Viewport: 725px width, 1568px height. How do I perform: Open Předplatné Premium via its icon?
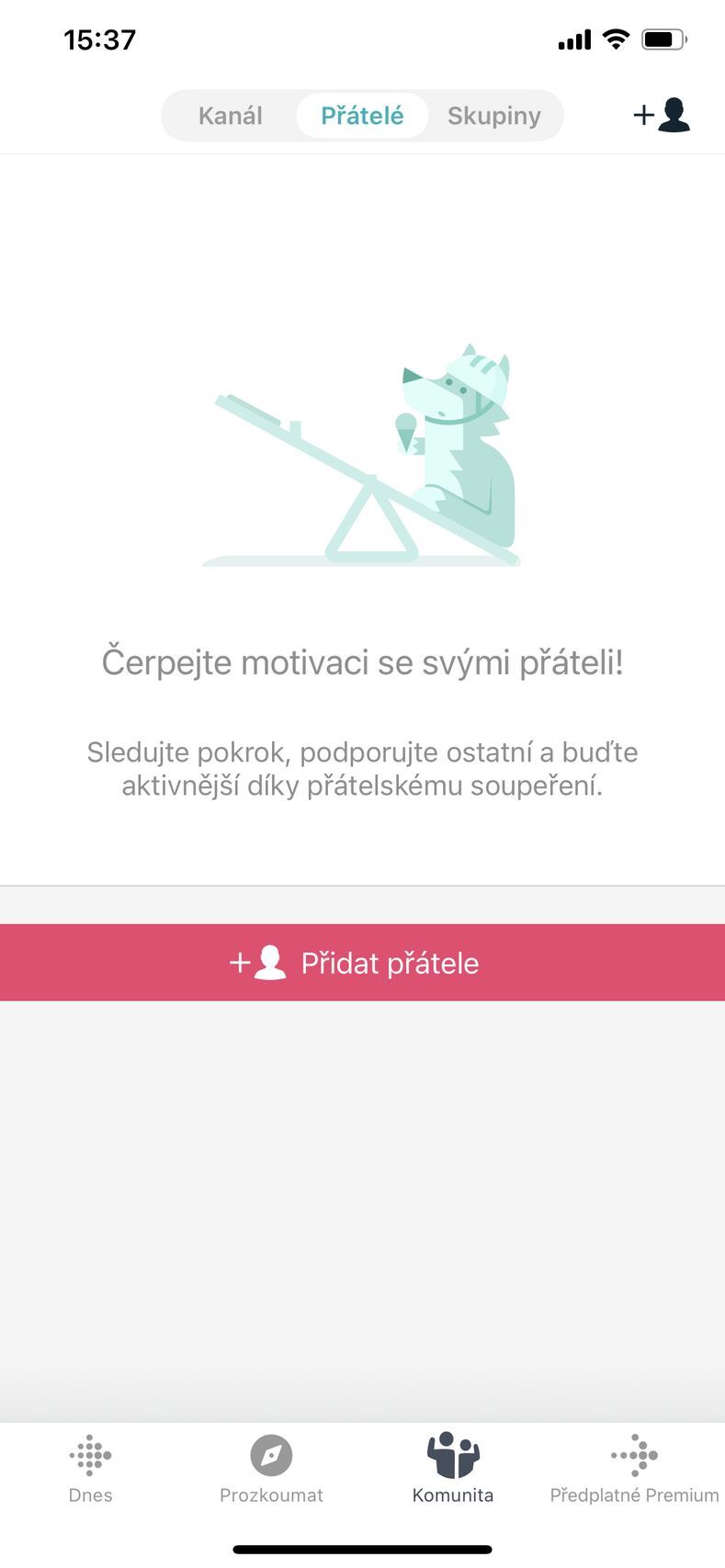coord(632,1456)
